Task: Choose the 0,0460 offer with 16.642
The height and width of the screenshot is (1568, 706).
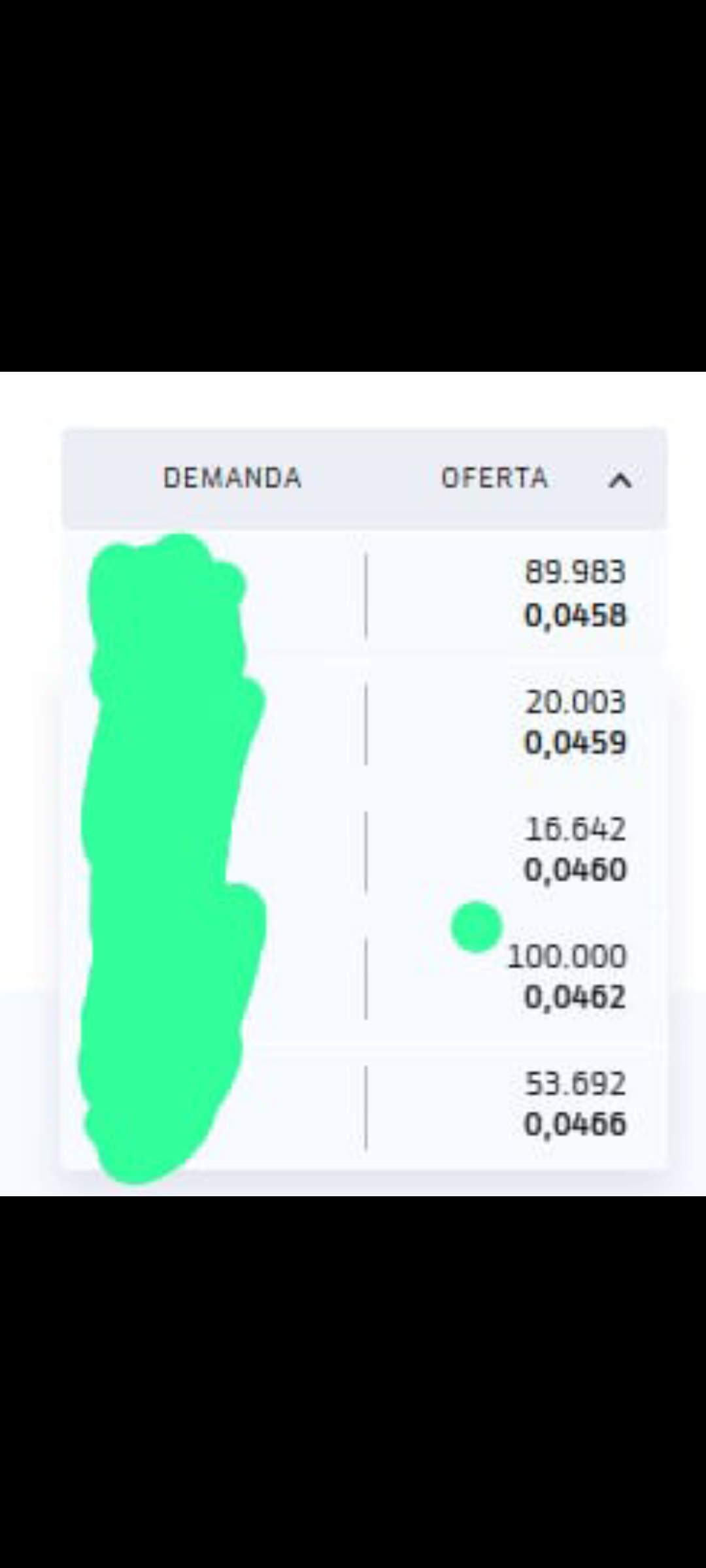Action: (364, 850)
